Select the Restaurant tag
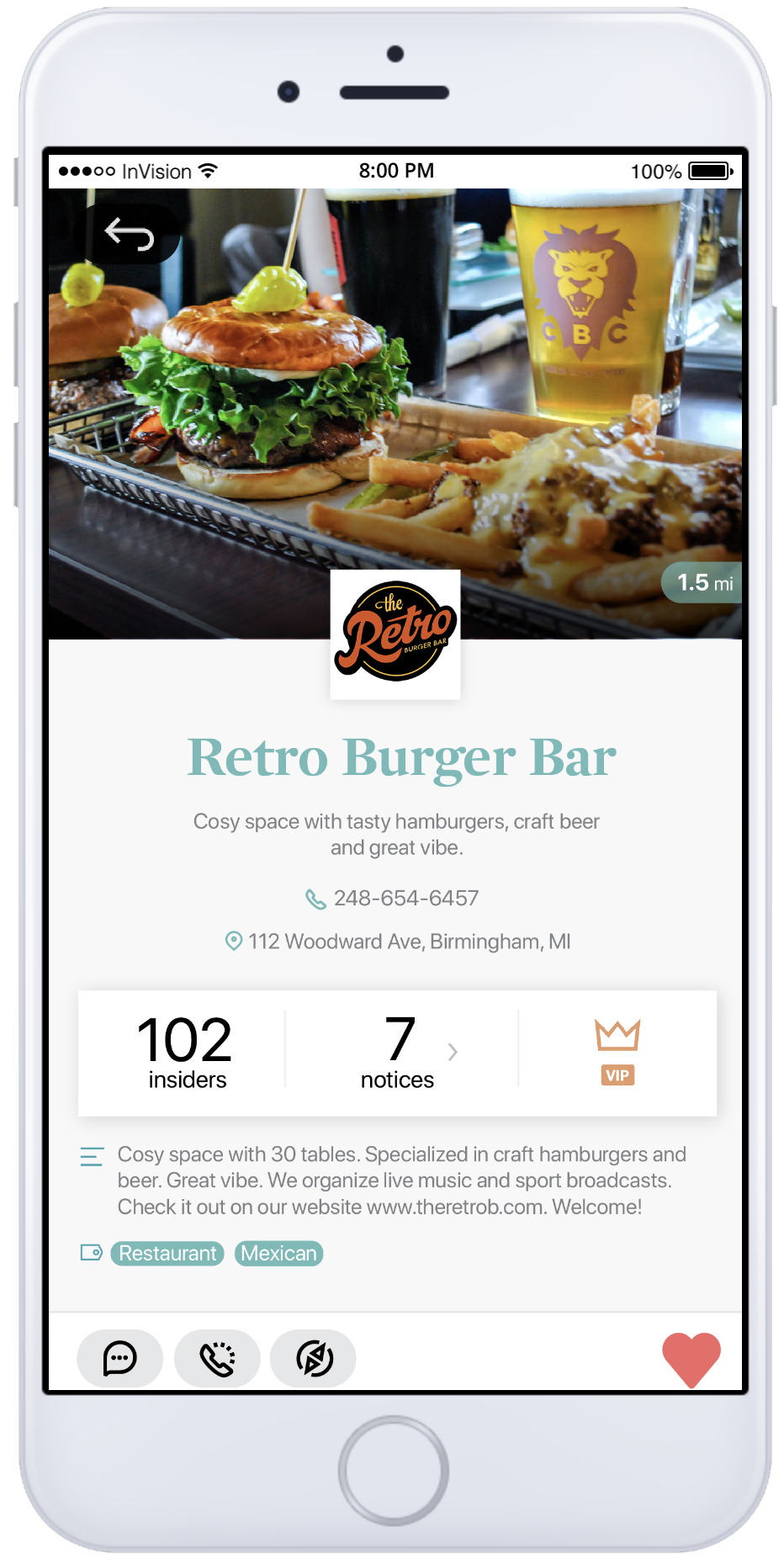784x1560 pixels. 167,1254
